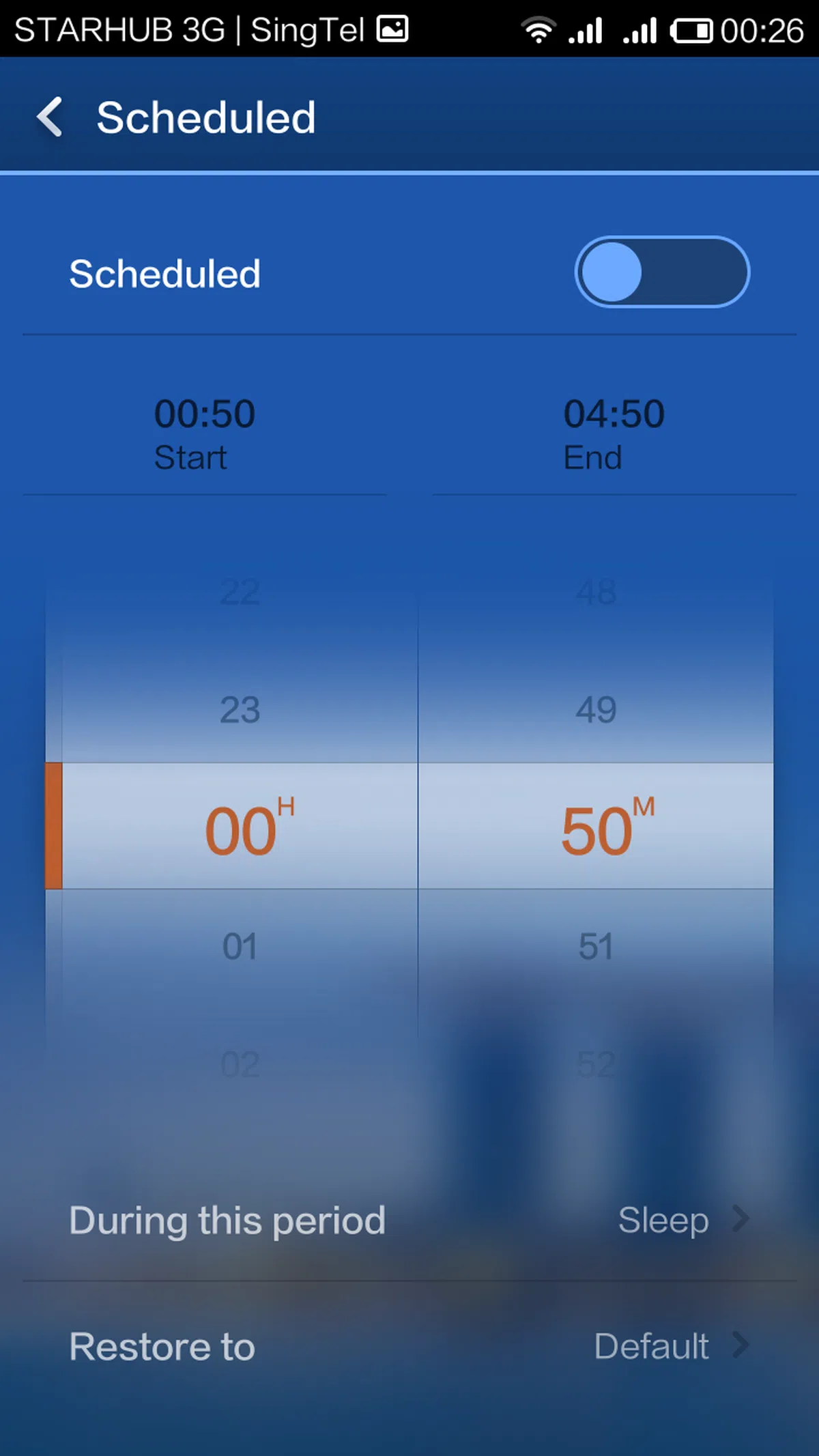Toggle the Scheduled switch
This screenshot has width=819, height=1456.
(x=661, y=272)
